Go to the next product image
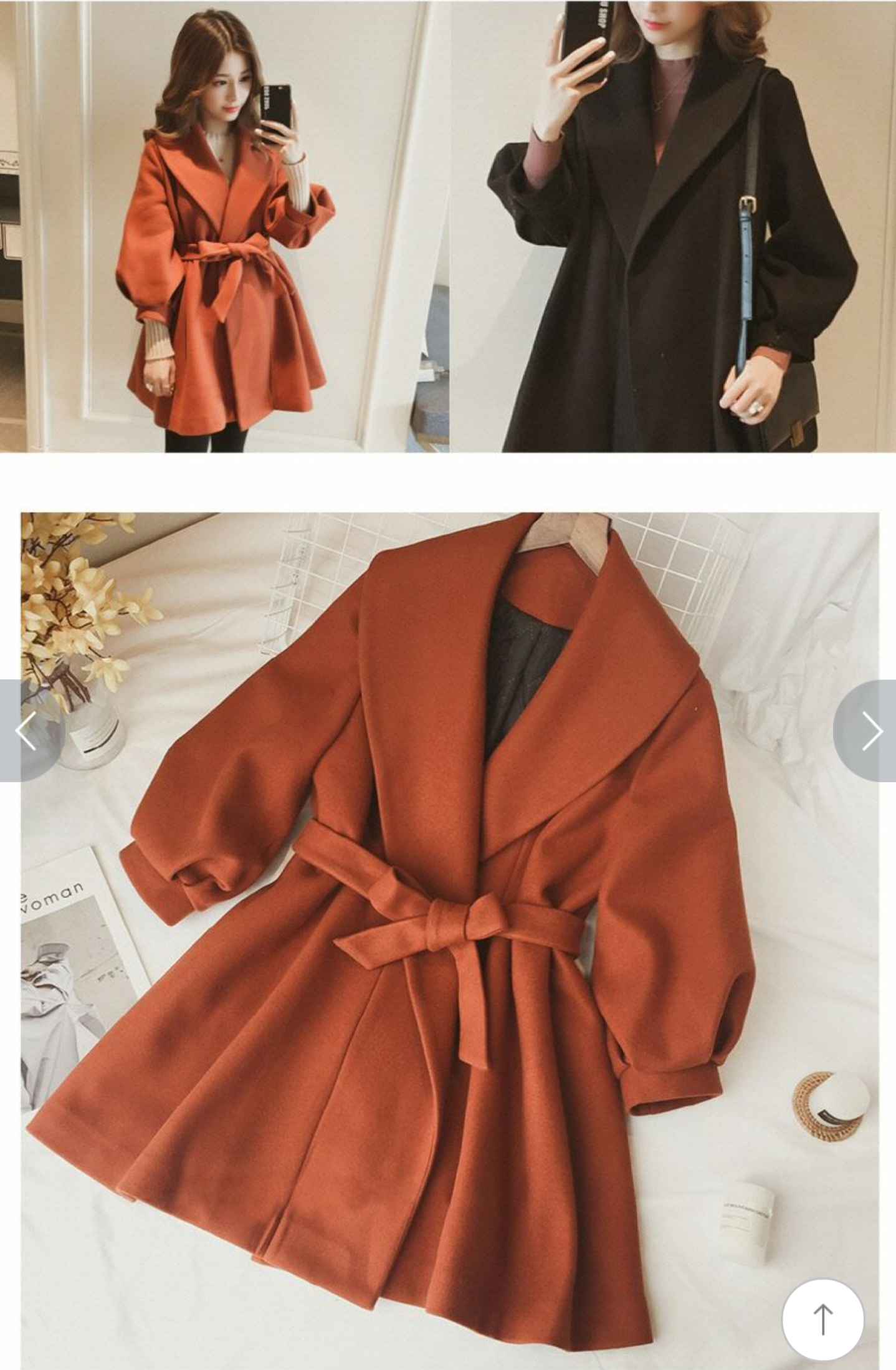 pos(870,731)
